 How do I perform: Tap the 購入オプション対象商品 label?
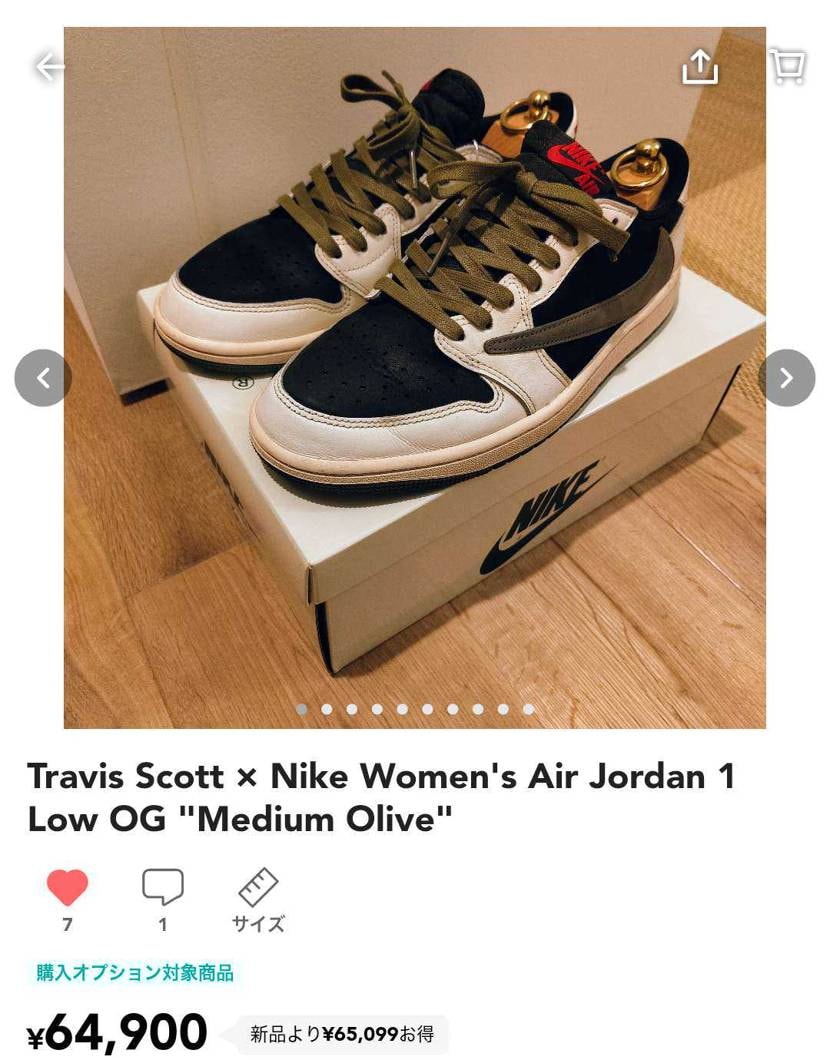click(135, 972)
